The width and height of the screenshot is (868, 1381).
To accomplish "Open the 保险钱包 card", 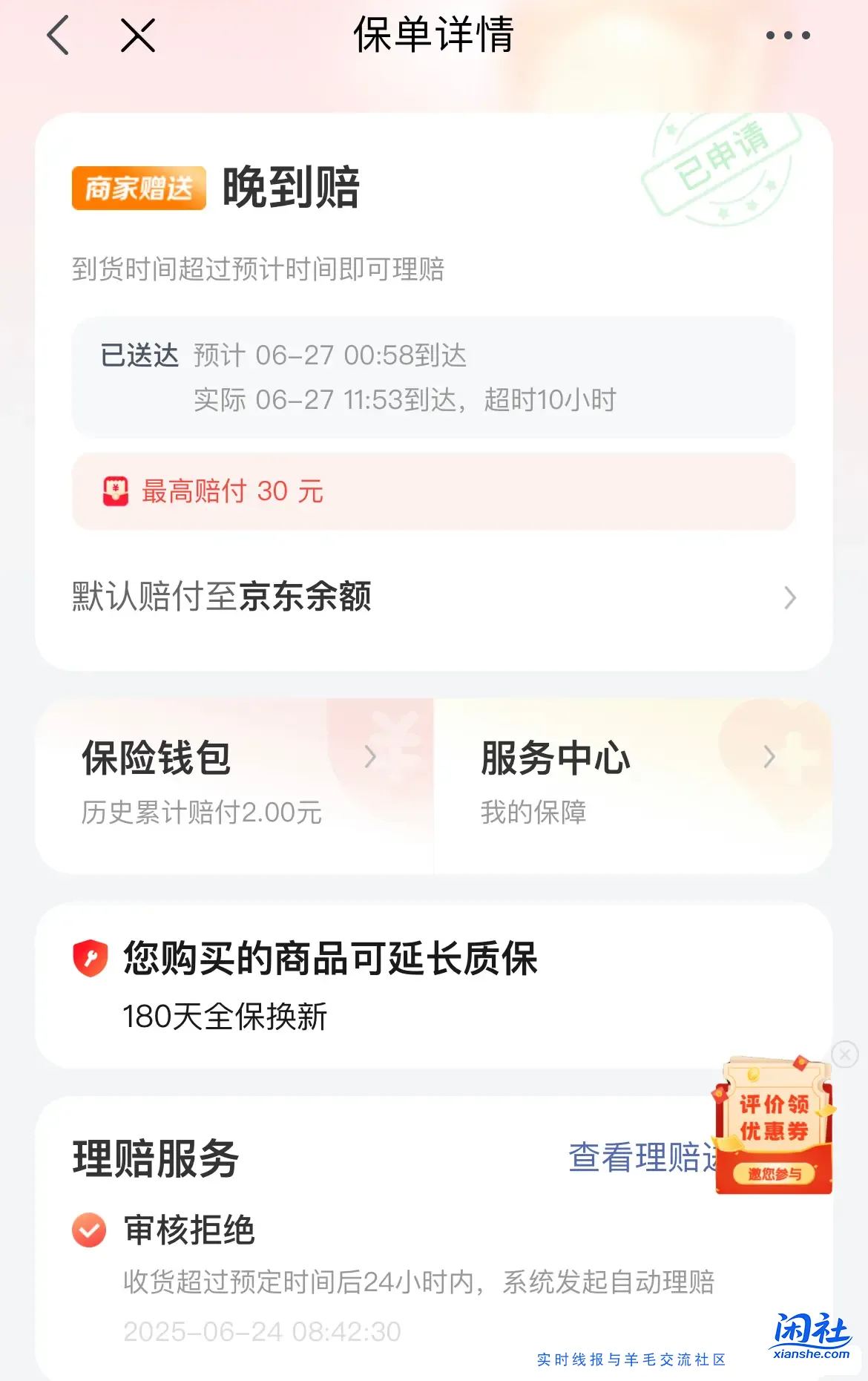I will coord(156,758).
